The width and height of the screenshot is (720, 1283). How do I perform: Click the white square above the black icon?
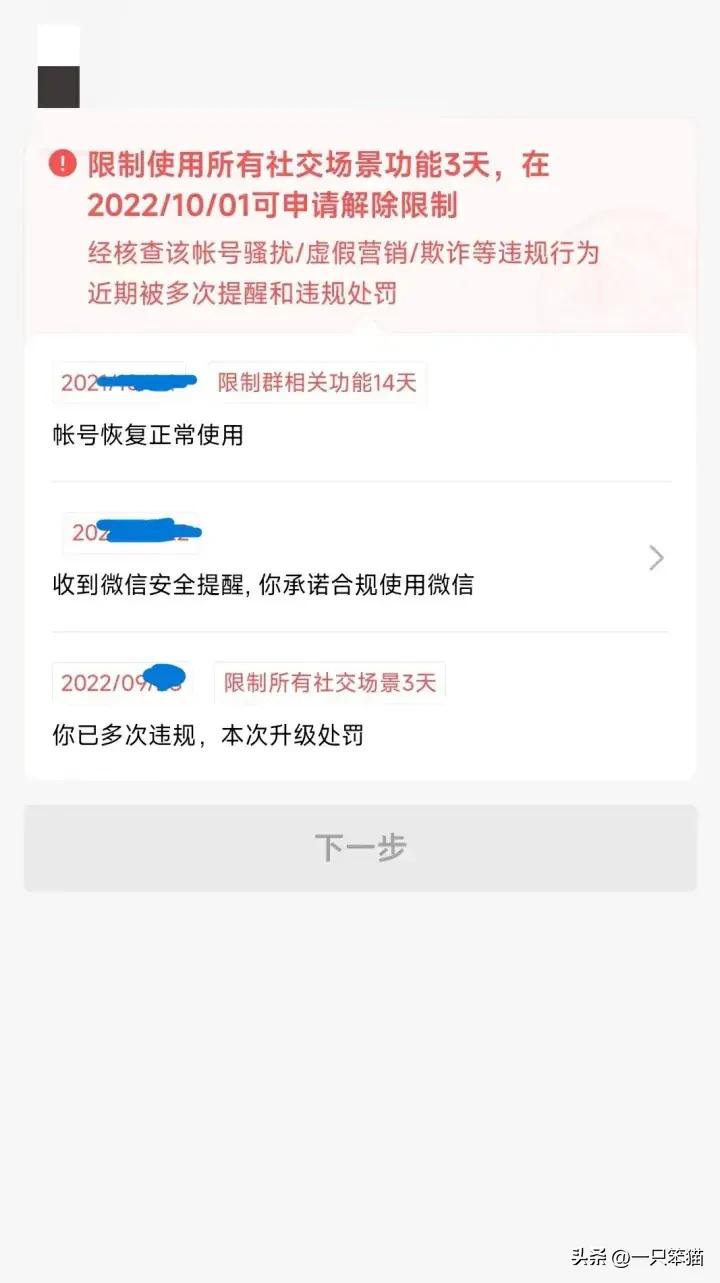point(58,44)
